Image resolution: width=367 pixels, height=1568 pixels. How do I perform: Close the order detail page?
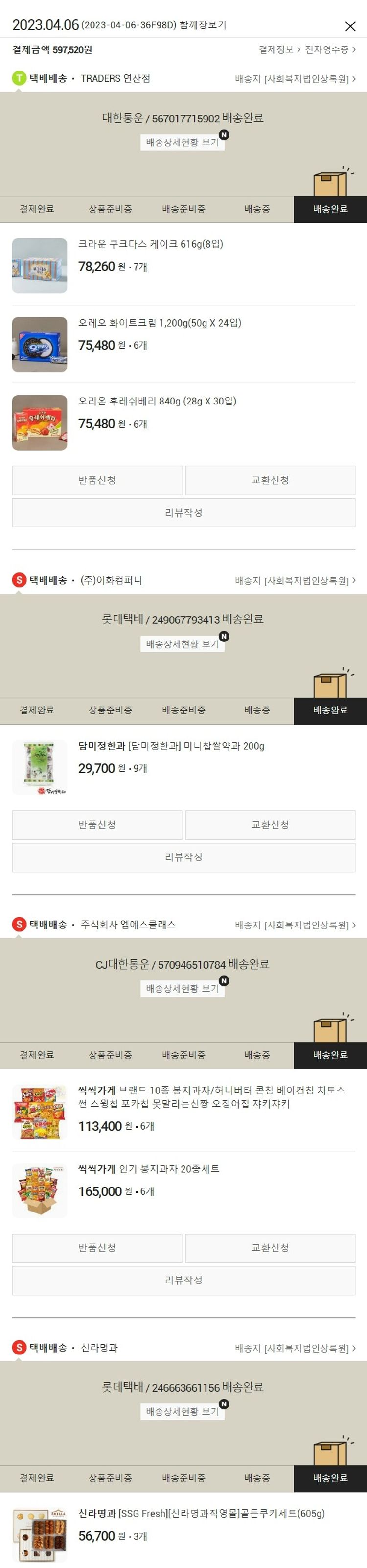pos(350,26)
